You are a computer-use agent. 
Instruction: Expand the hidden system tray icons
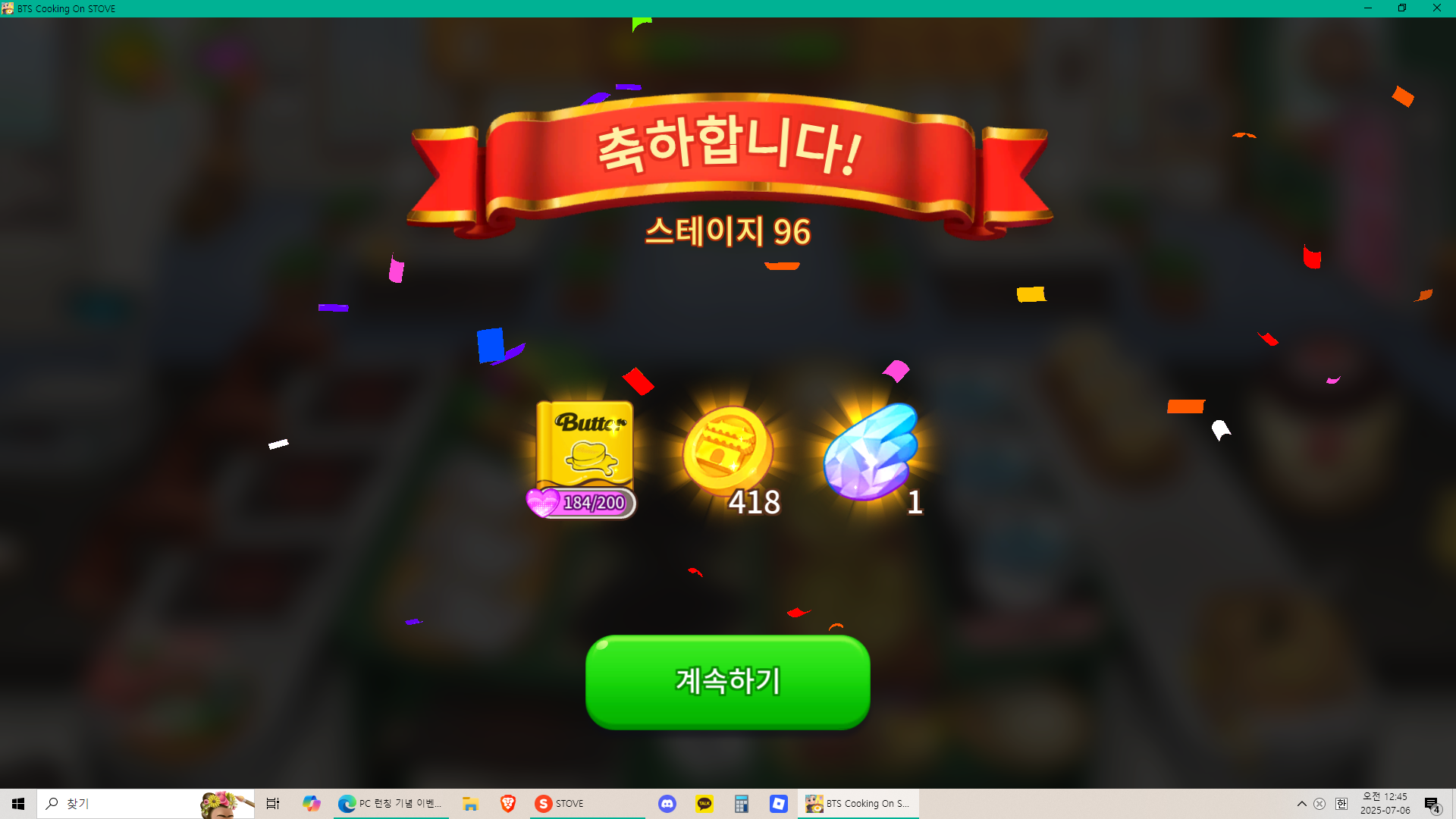(1301, 804)
